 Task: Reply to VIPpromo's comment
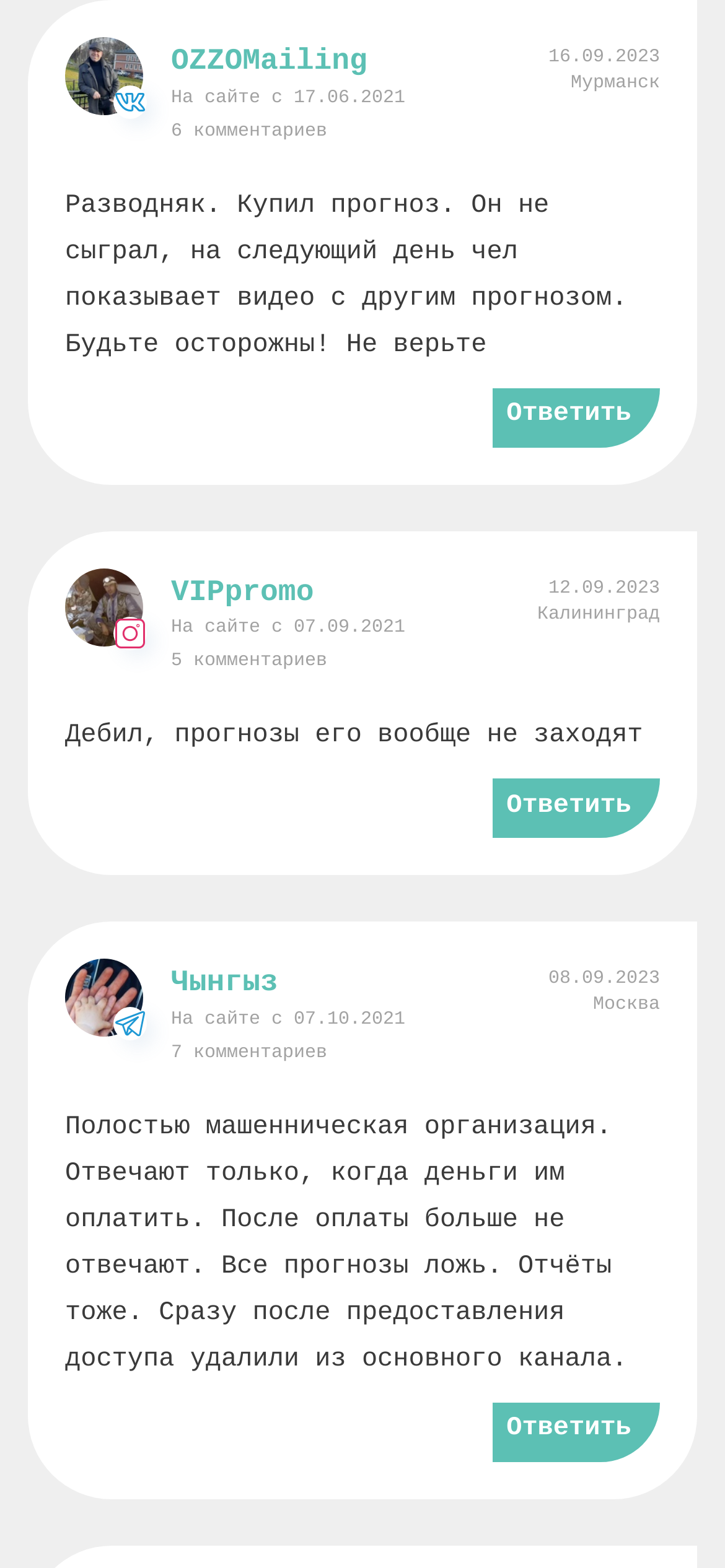576,808
